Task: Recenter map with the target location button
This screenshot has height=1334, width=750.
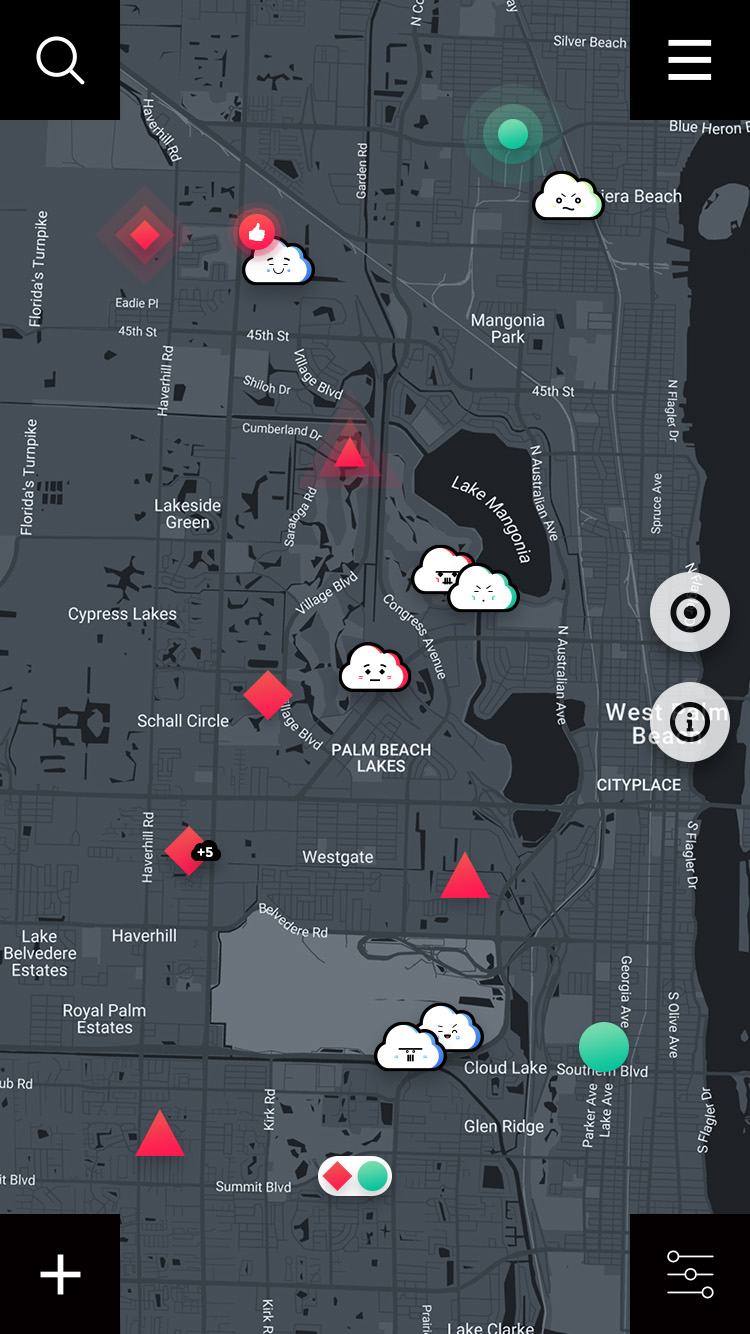Action: [x=690, y=612]
